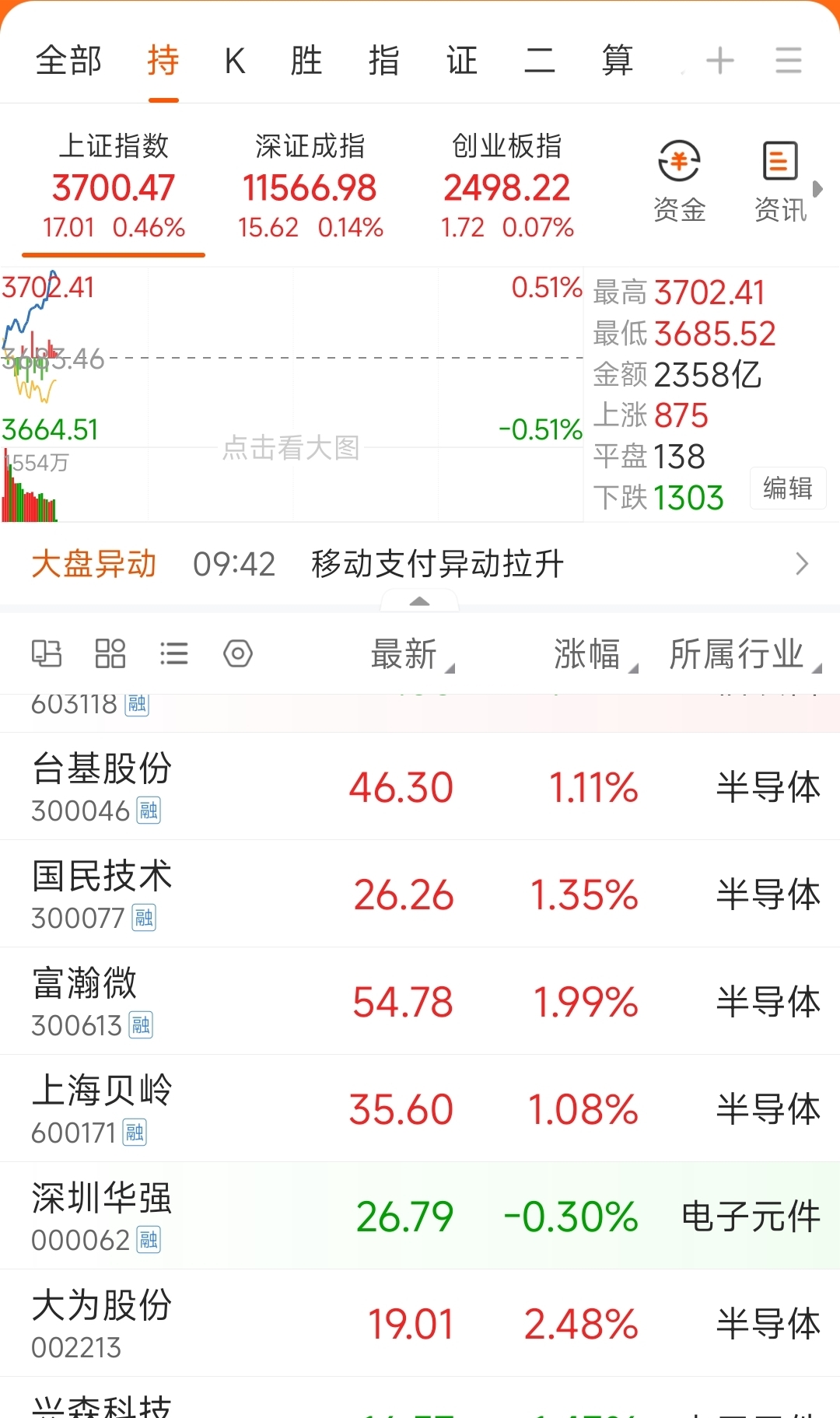Open 深圳华强 stock details

420,1216
